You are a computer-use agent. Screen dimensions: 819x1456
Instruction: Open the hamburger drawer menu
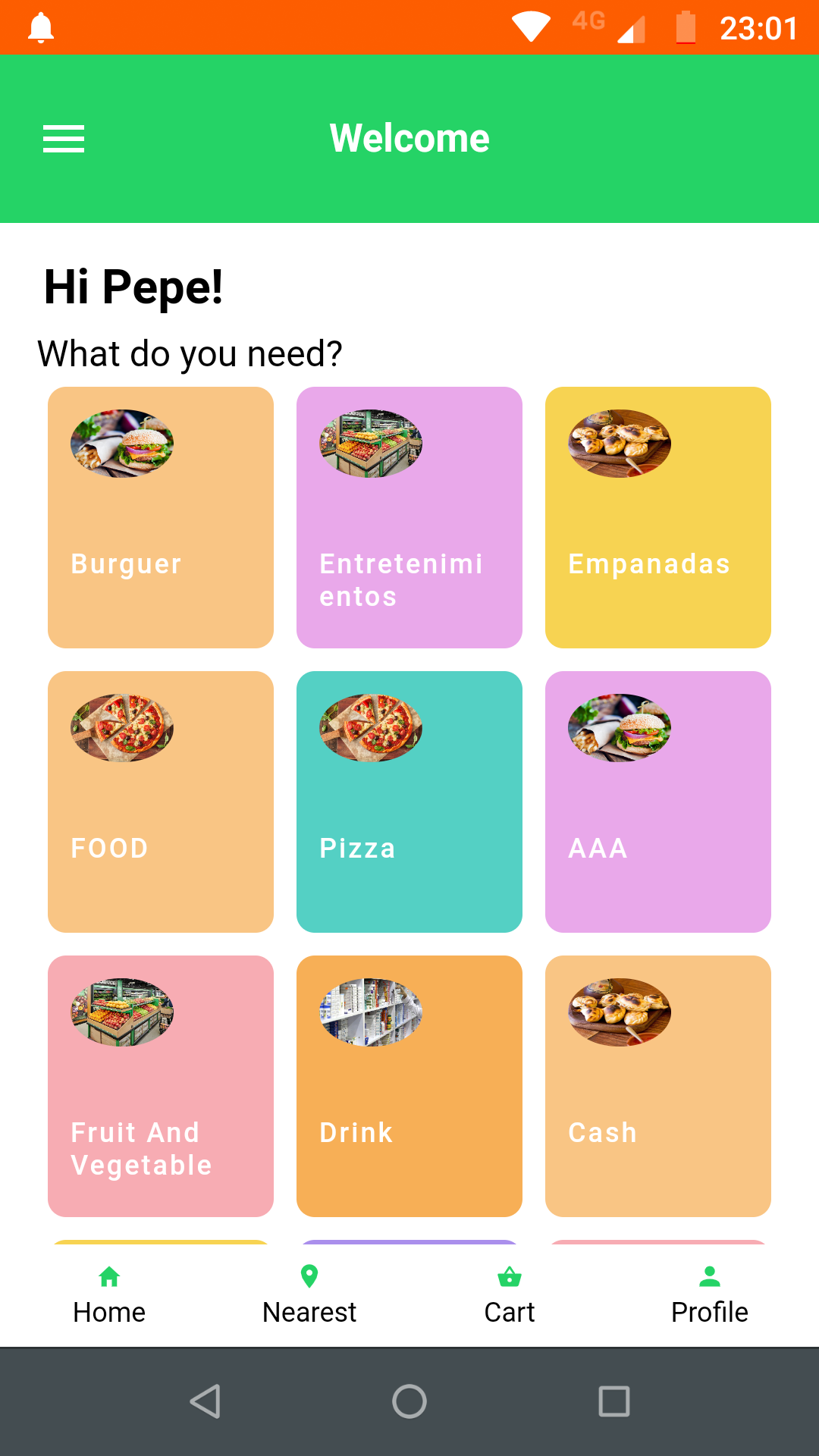tap(64, 139)
